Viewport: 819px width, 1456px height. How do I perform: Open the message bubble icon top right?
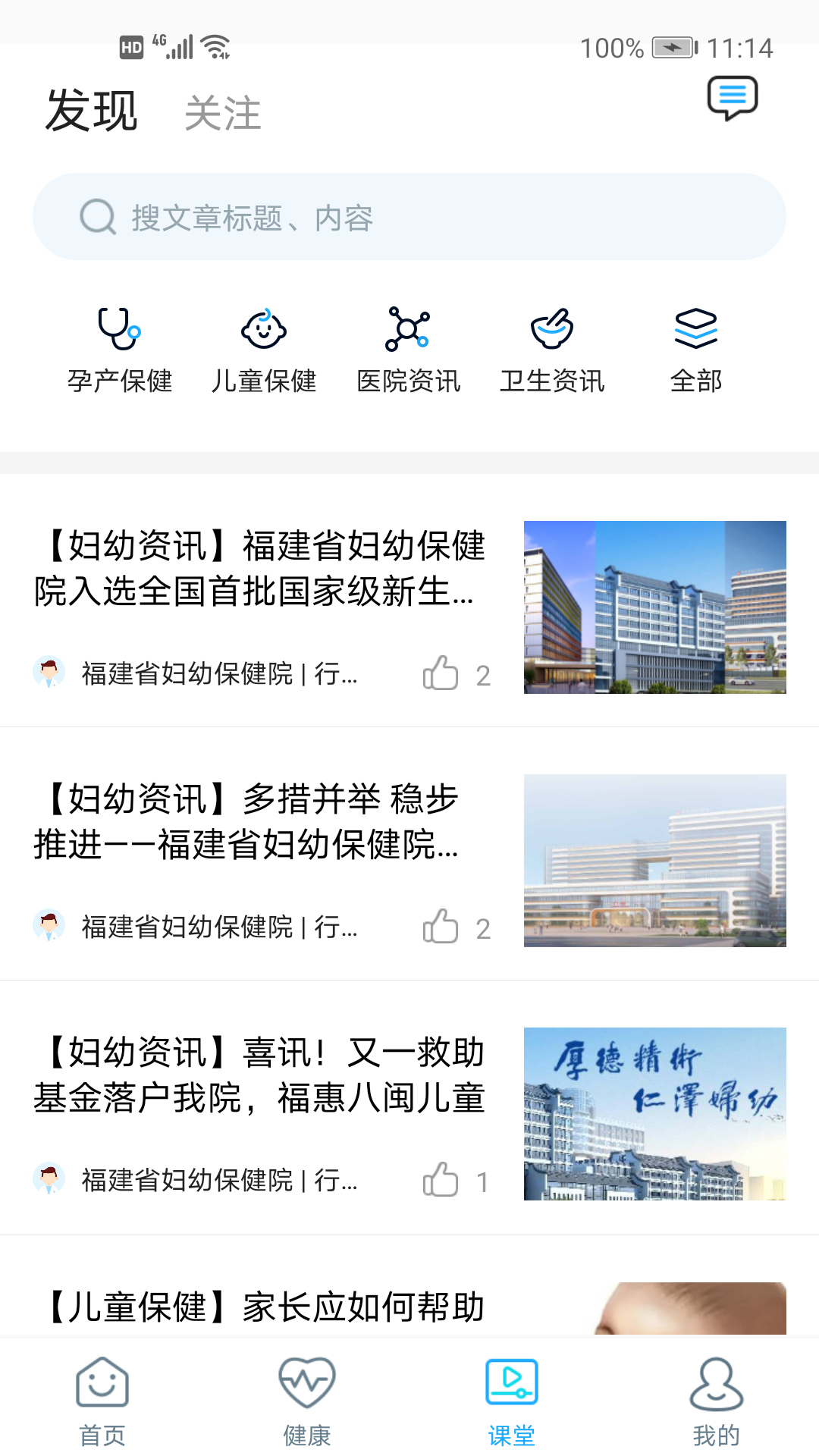click(x=733, y=99)
